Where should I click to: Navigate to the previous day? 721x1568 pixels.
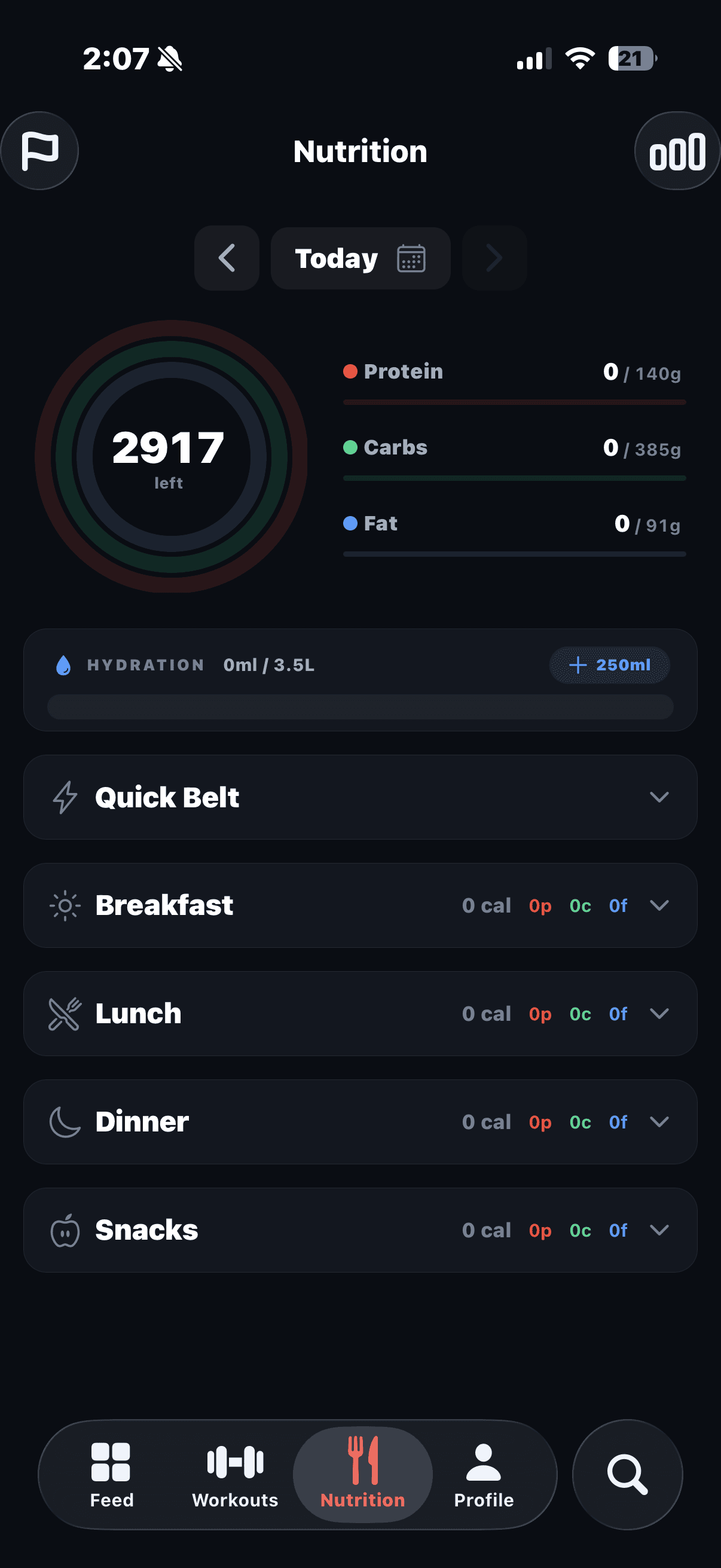click(x=227, y=258)
